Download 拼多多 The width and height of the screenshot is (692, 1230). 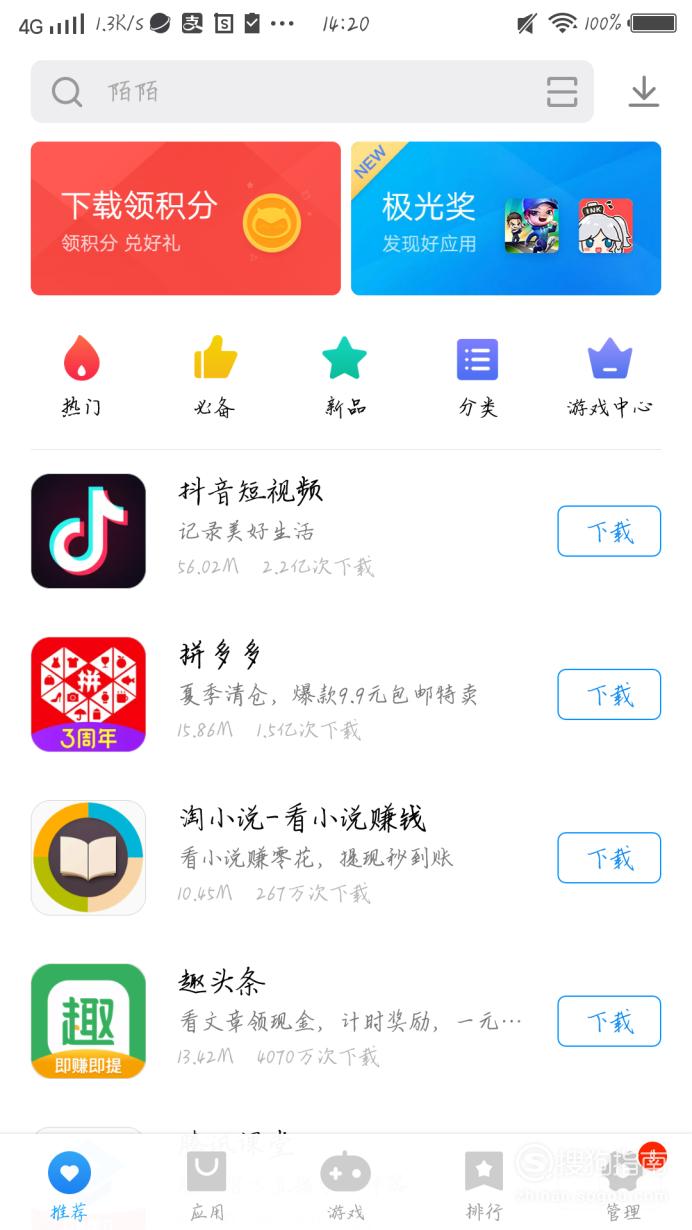(x=609, y=694)
